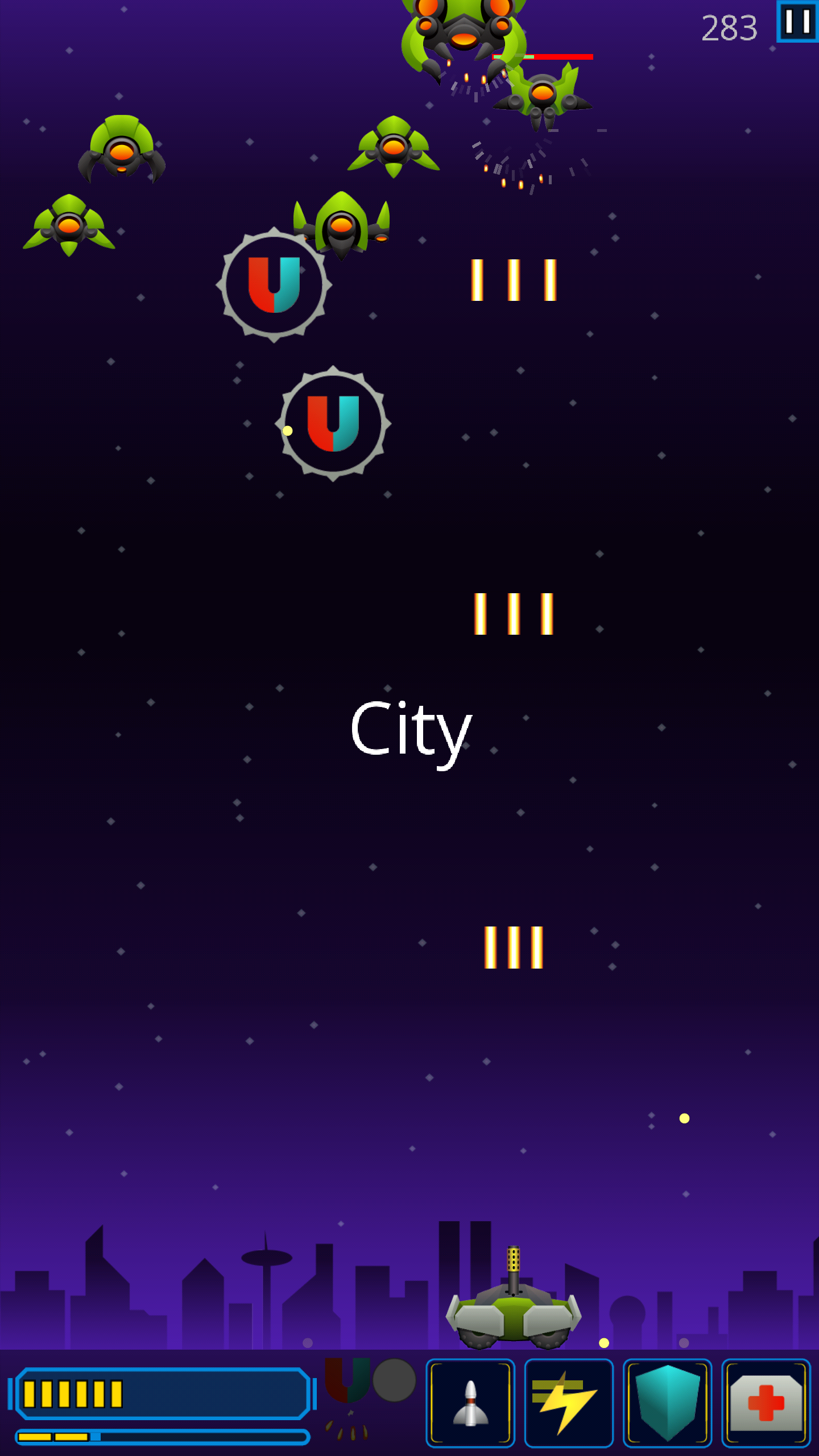
Task: Enable the cyan shield power-up
Action: tap(667, 1403)
